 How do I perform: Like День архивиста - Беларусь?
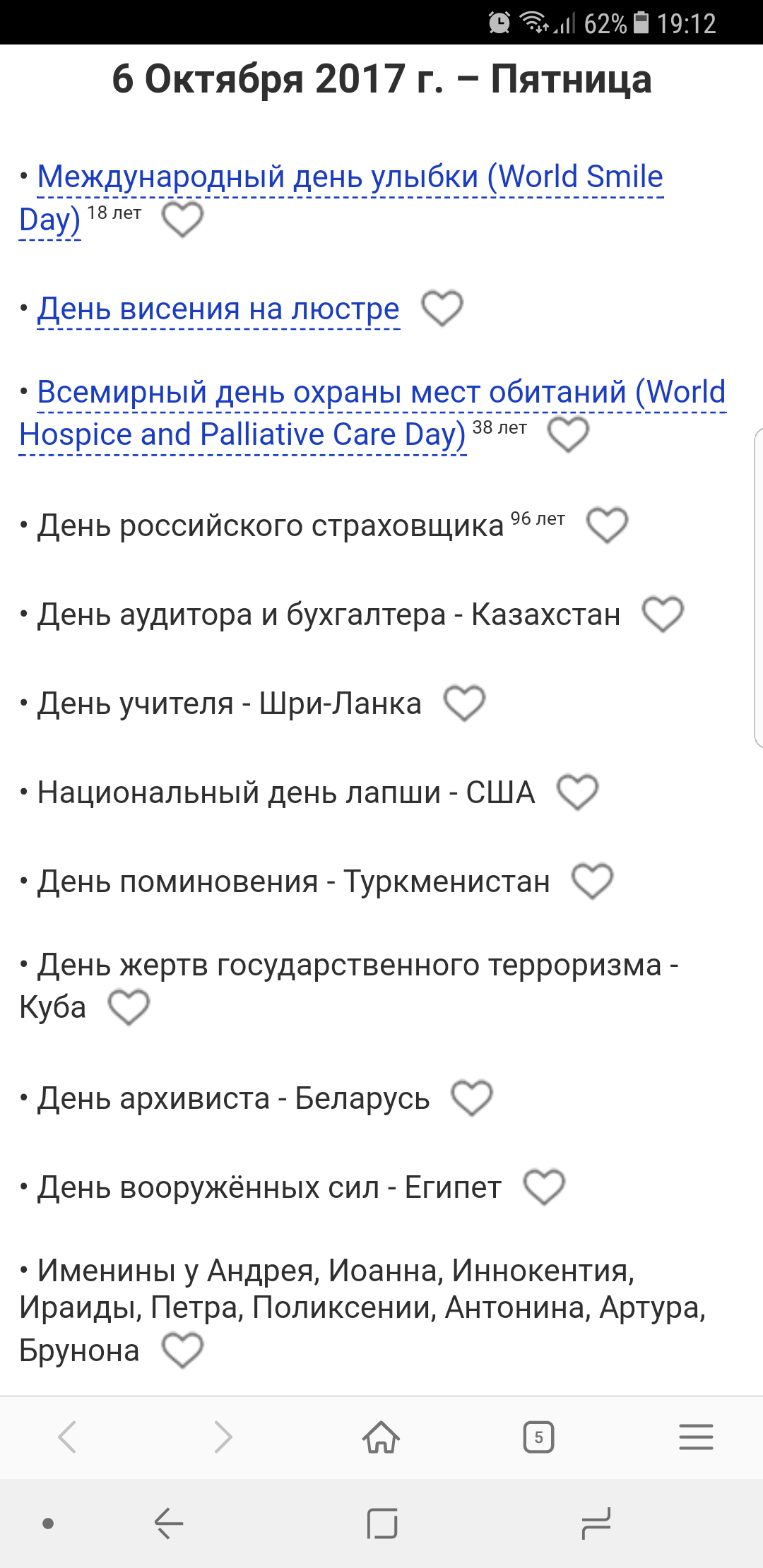click(472, 1098)
